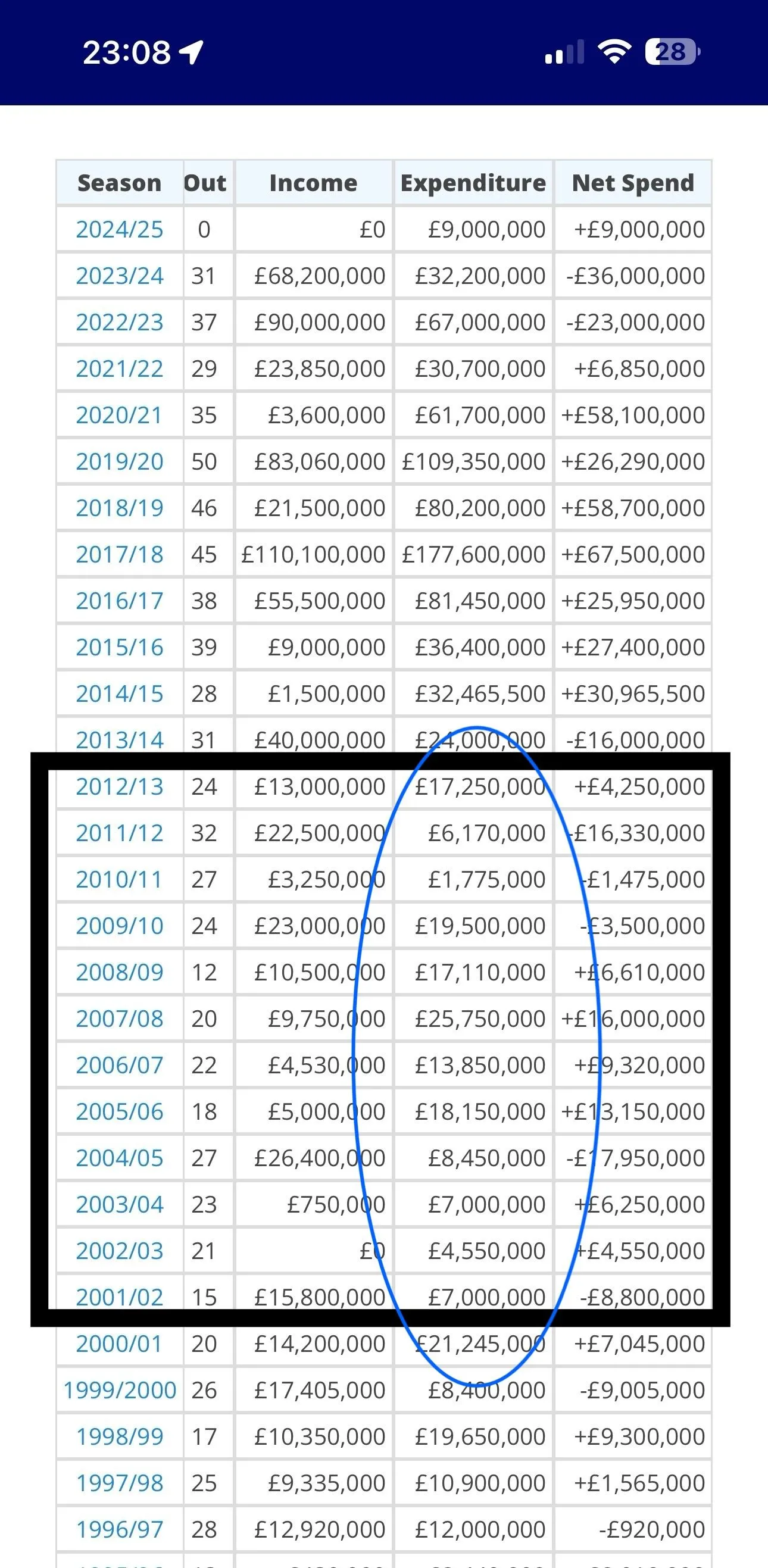768x1568 pixels.
Task: Open the 2002/03 season link
Action: point(119,1251)
